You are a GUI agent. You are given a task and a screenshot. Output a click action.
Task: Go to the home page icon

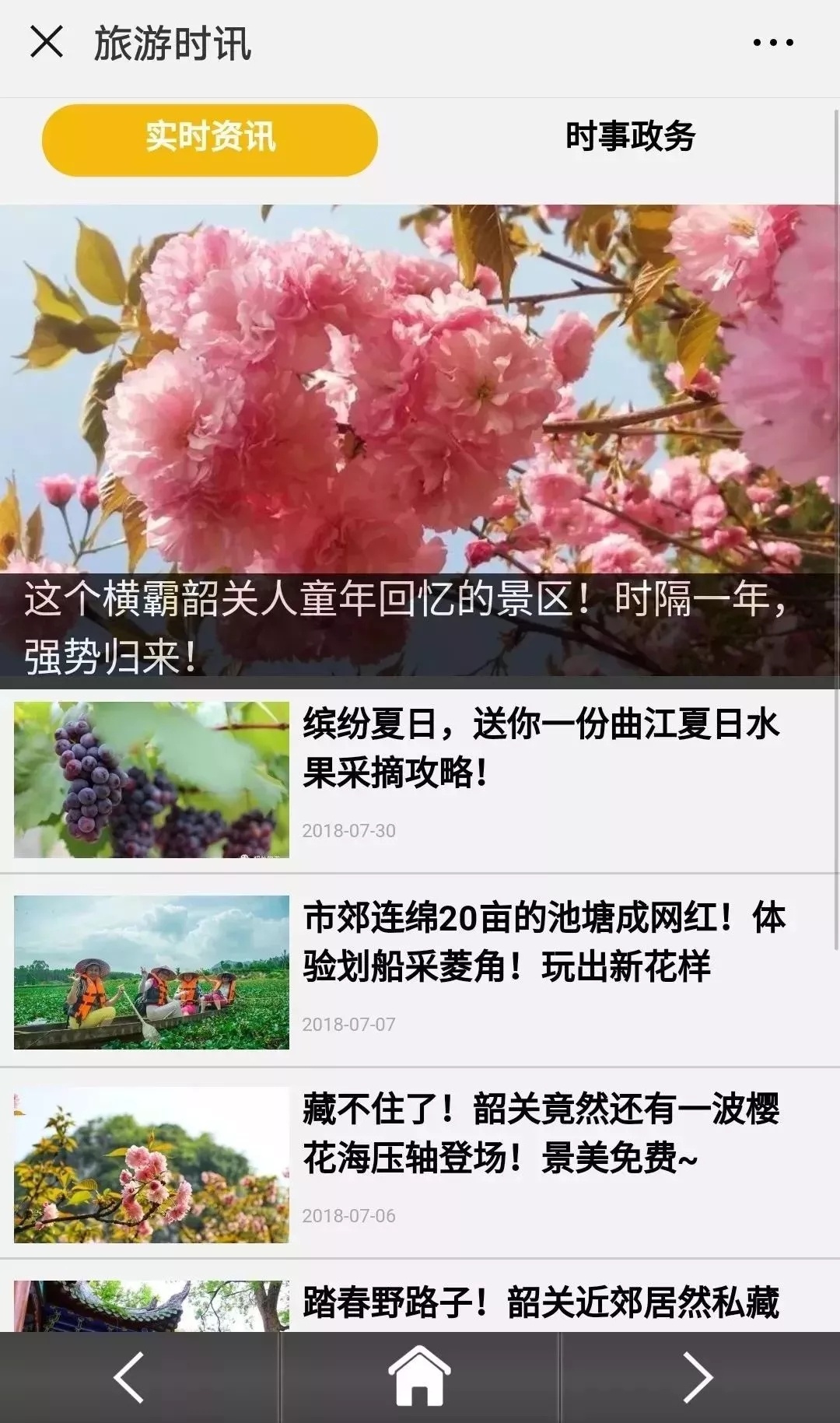[x=420, y=1378]
